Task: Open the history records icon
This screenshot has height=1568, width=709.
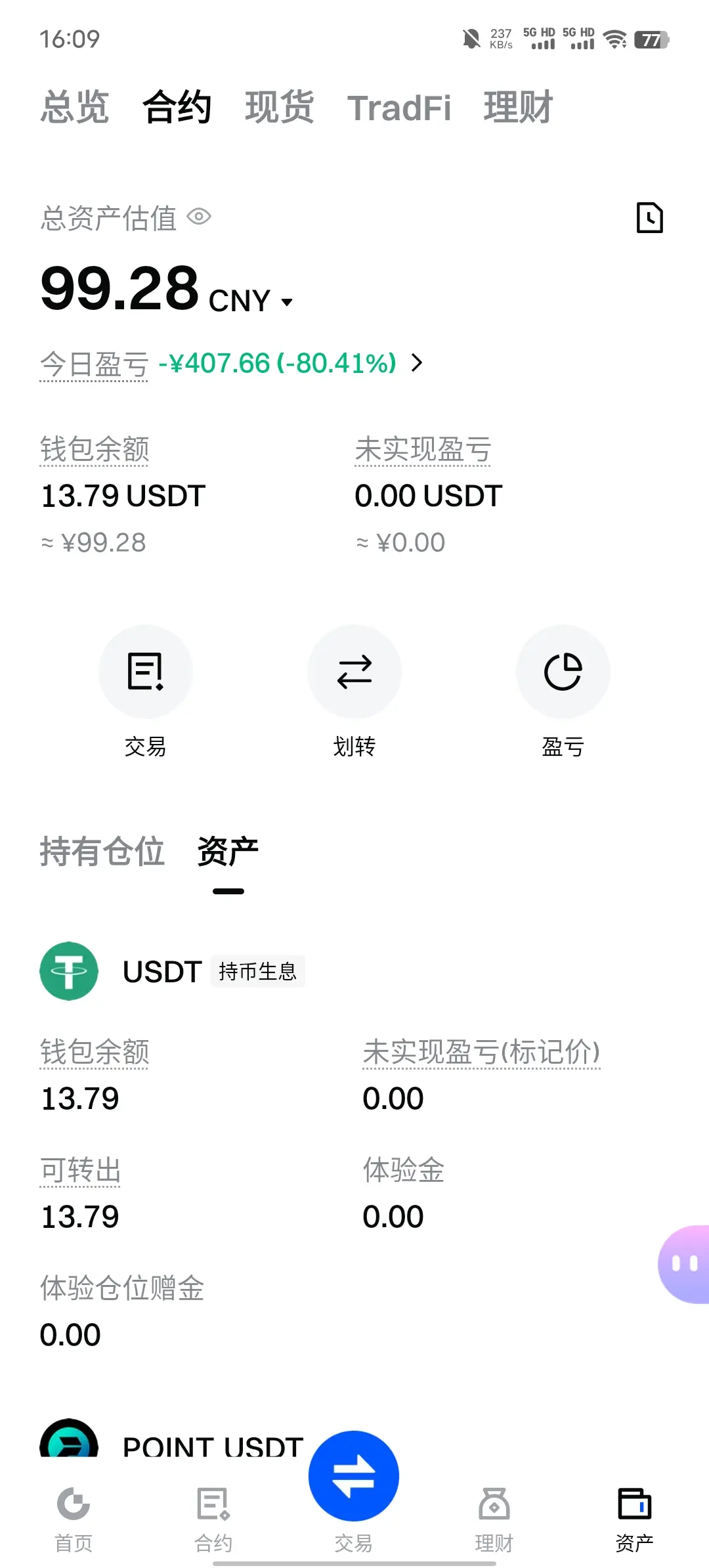Action: click(649, 218)
